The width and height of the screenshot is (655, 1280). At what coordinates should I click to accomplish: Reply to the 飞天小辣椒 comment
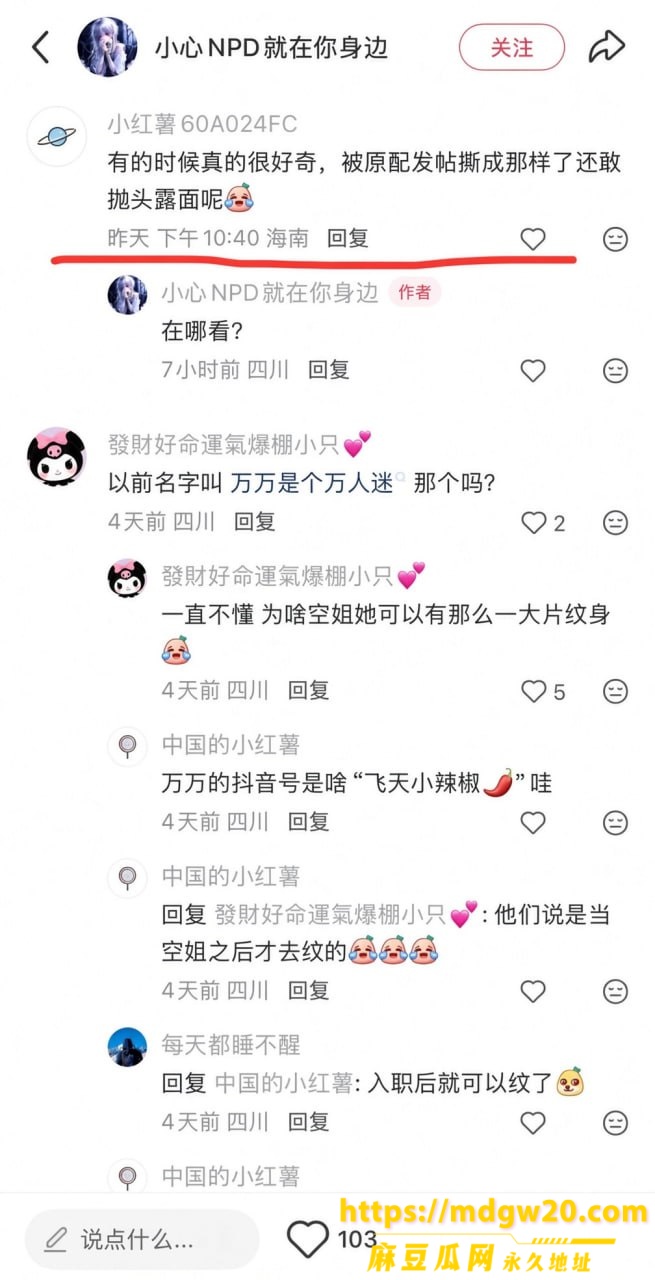pos(308,821)
